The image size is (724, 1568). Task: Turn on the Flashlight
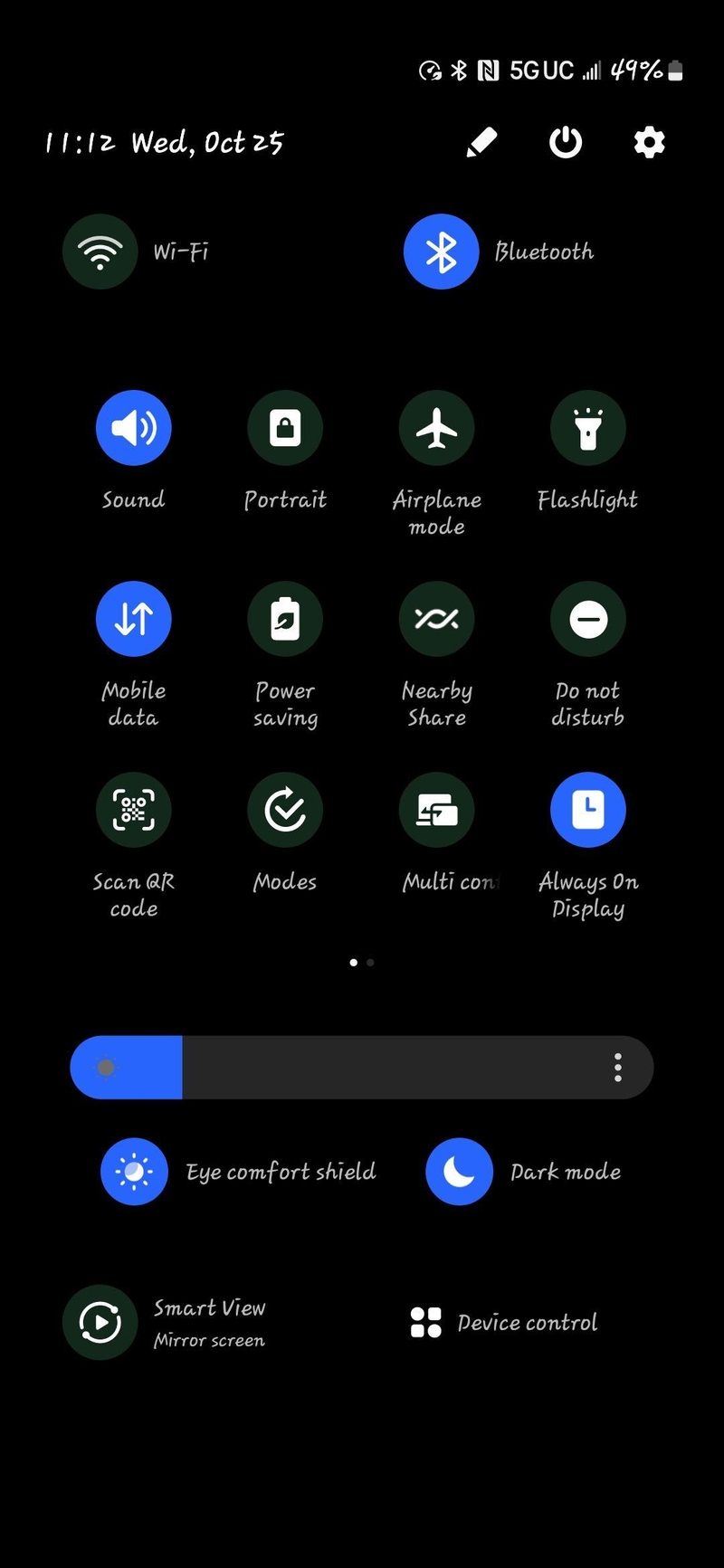point(588,428)
